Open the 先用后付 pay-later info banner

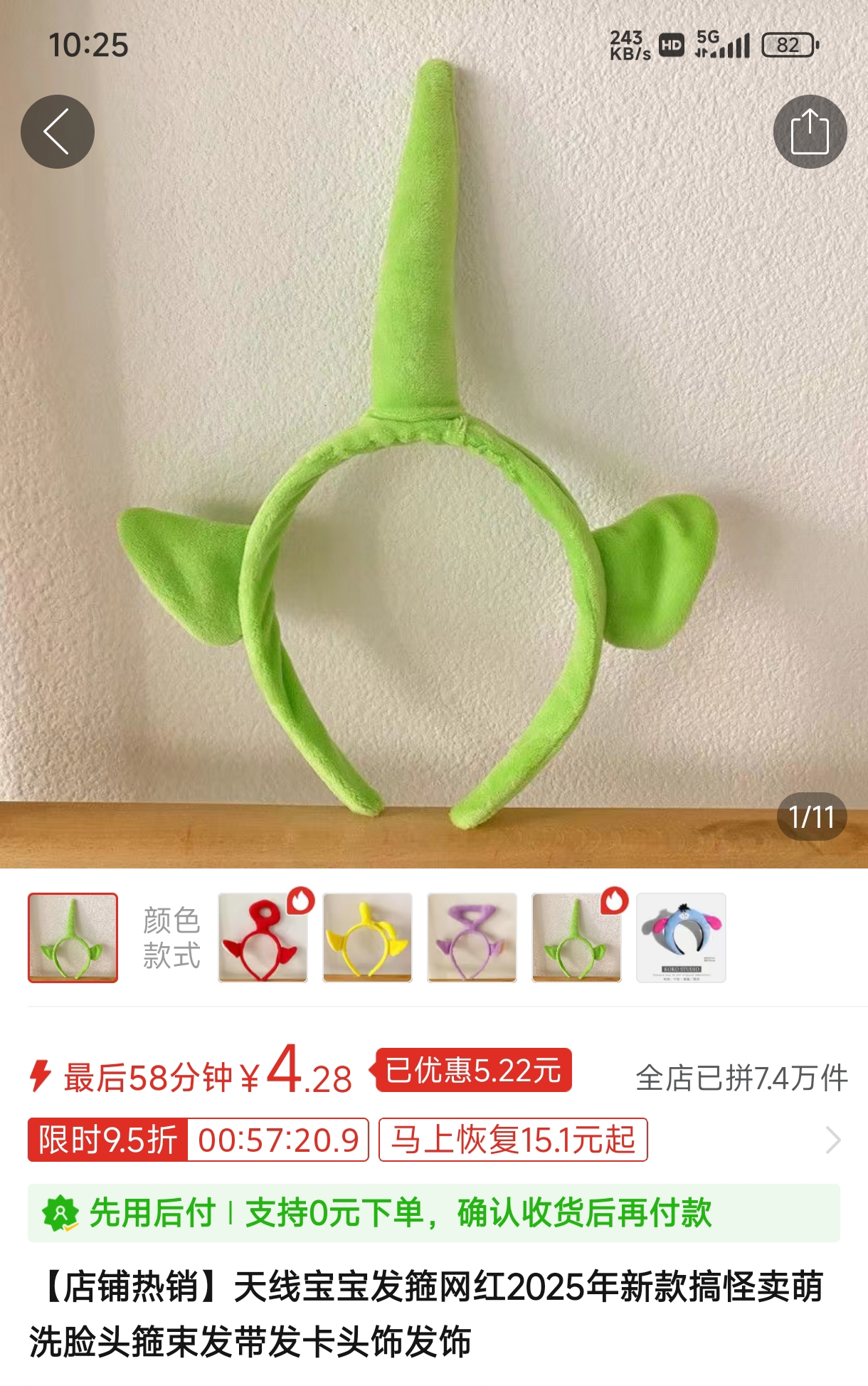[x=433, y=1212]
